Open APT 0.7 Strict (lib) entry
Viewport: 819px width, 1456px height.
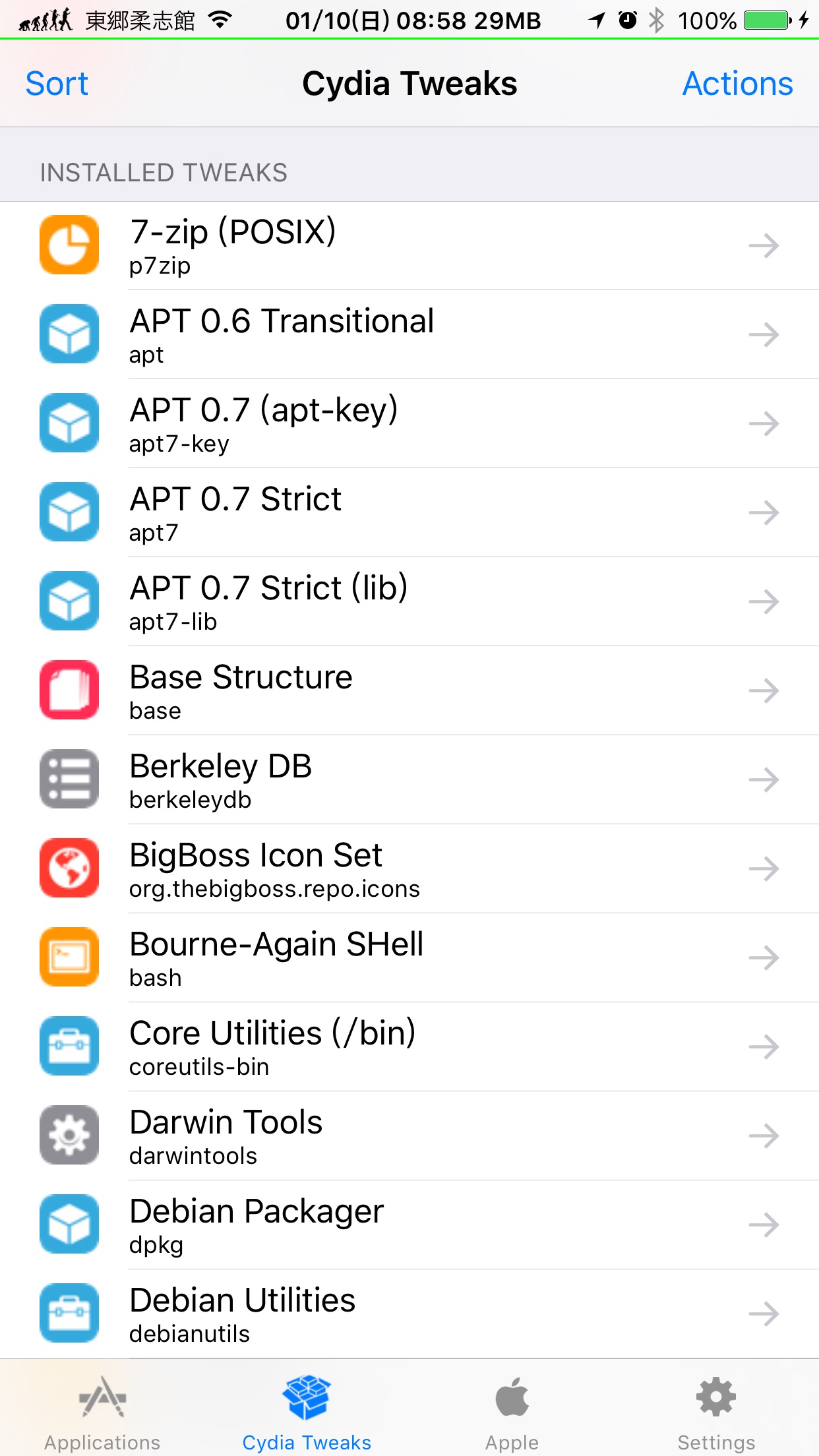point(409,602)
